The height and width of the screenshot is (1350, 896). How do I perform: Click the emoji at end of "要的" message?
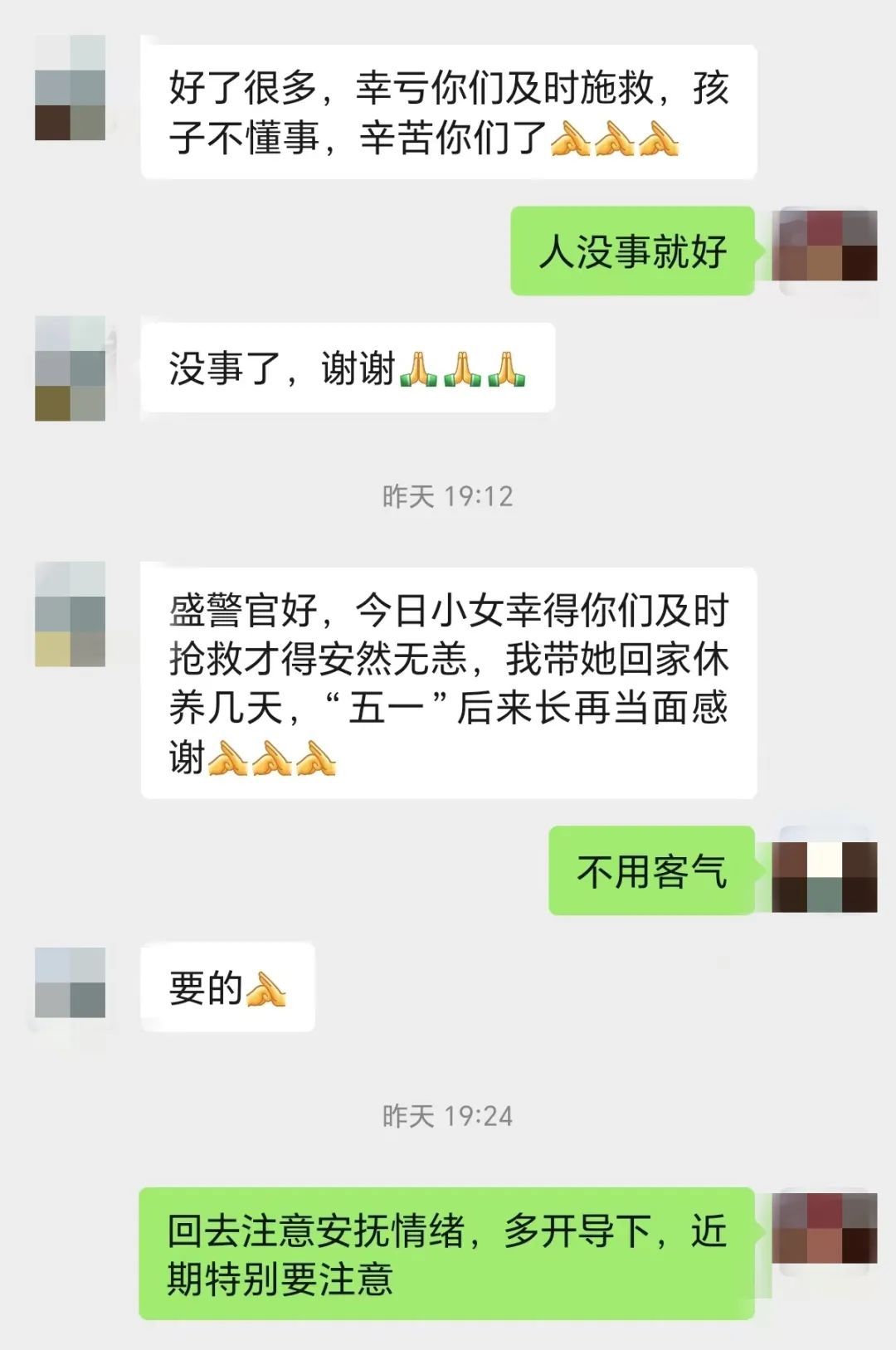(x=267, y=987)
